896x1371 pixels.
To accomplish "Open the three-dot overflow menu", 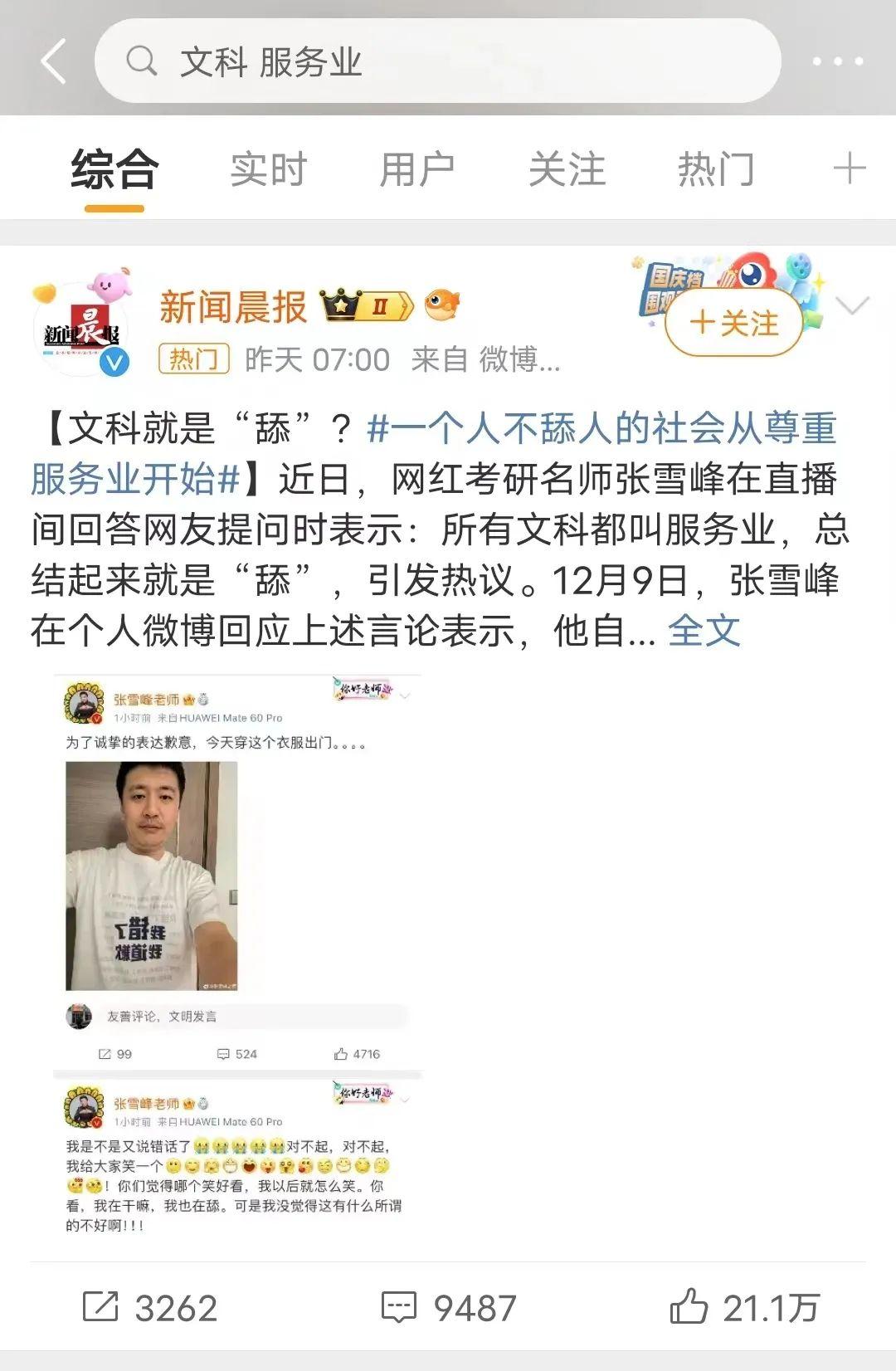I will (x=837, y=61).
